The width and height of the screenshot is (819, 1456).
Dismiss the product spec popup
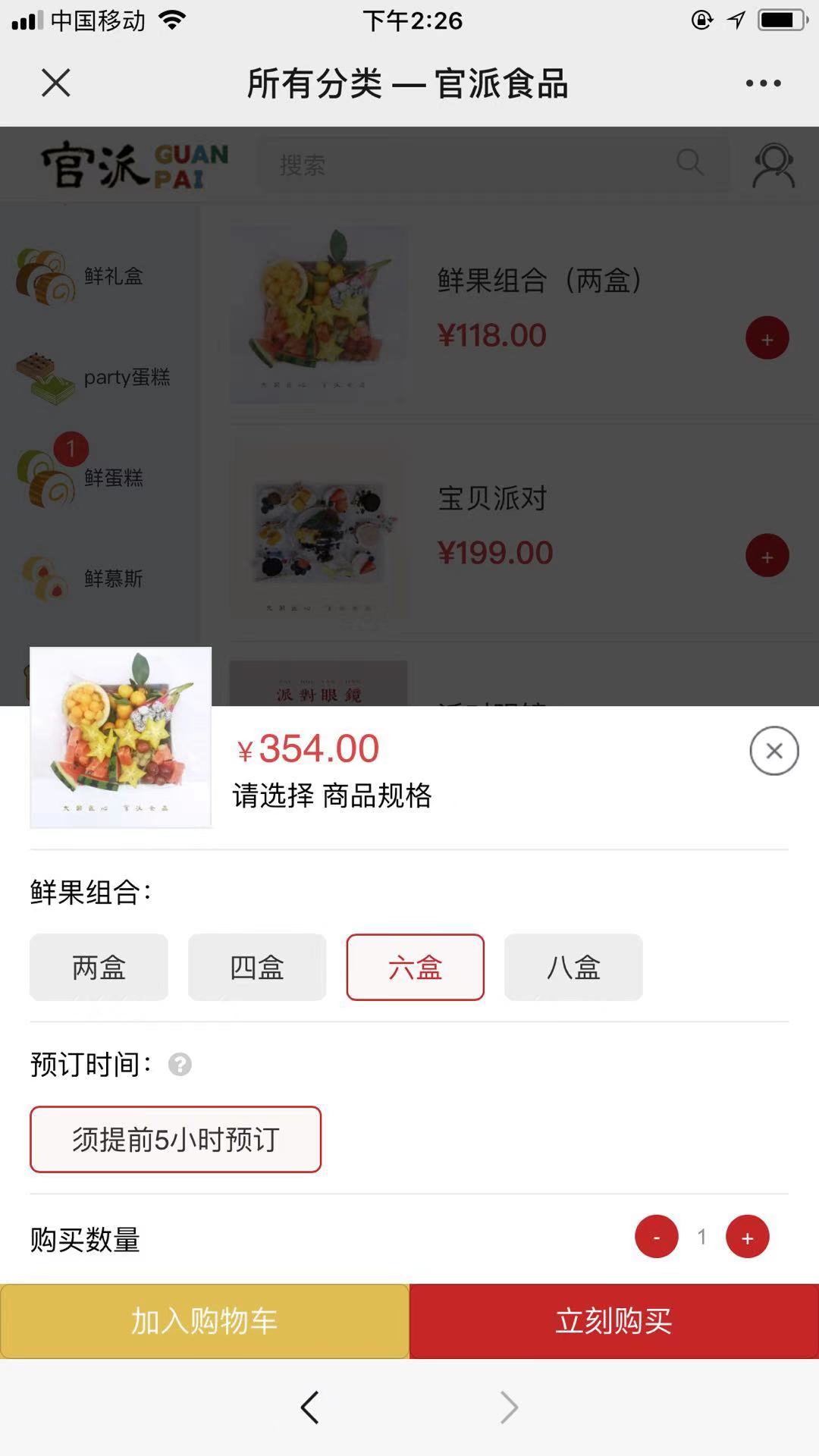pyautogui.click(x=773, y=751)
